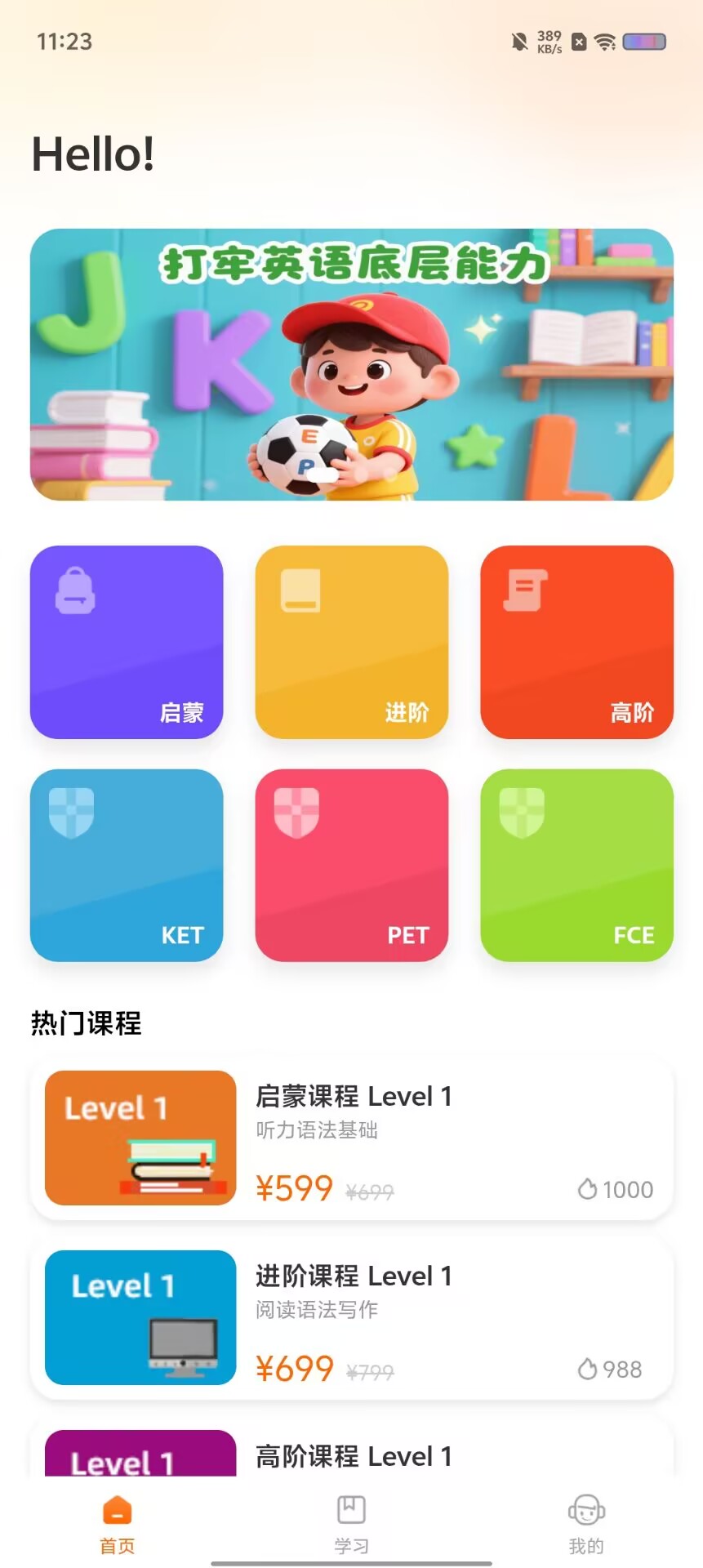Open the 启蒙 category tile
703x1568 pixels.
pos(127,642)
